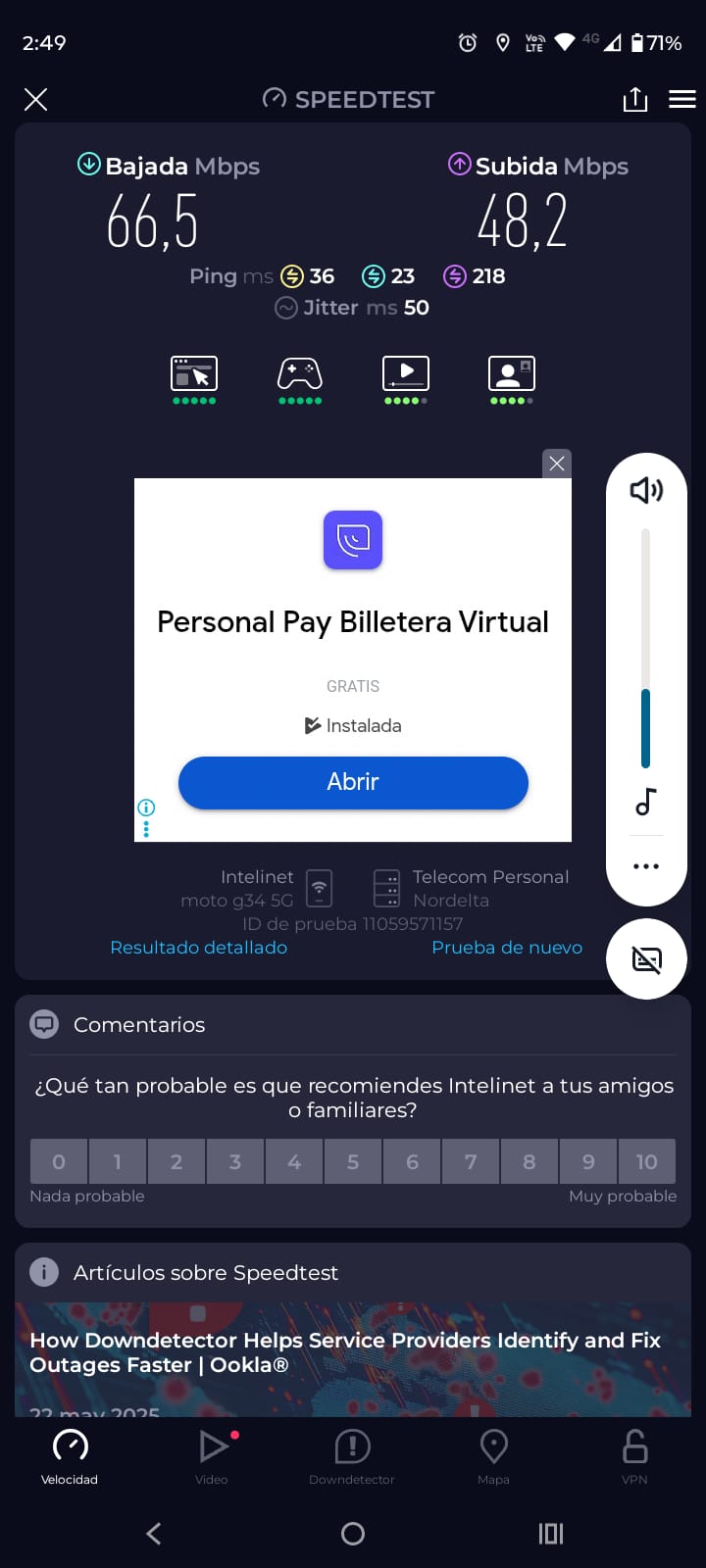Go back with the system back button
The width and height of the screenshot is (706, 1568).
(x=154, y=1534)
